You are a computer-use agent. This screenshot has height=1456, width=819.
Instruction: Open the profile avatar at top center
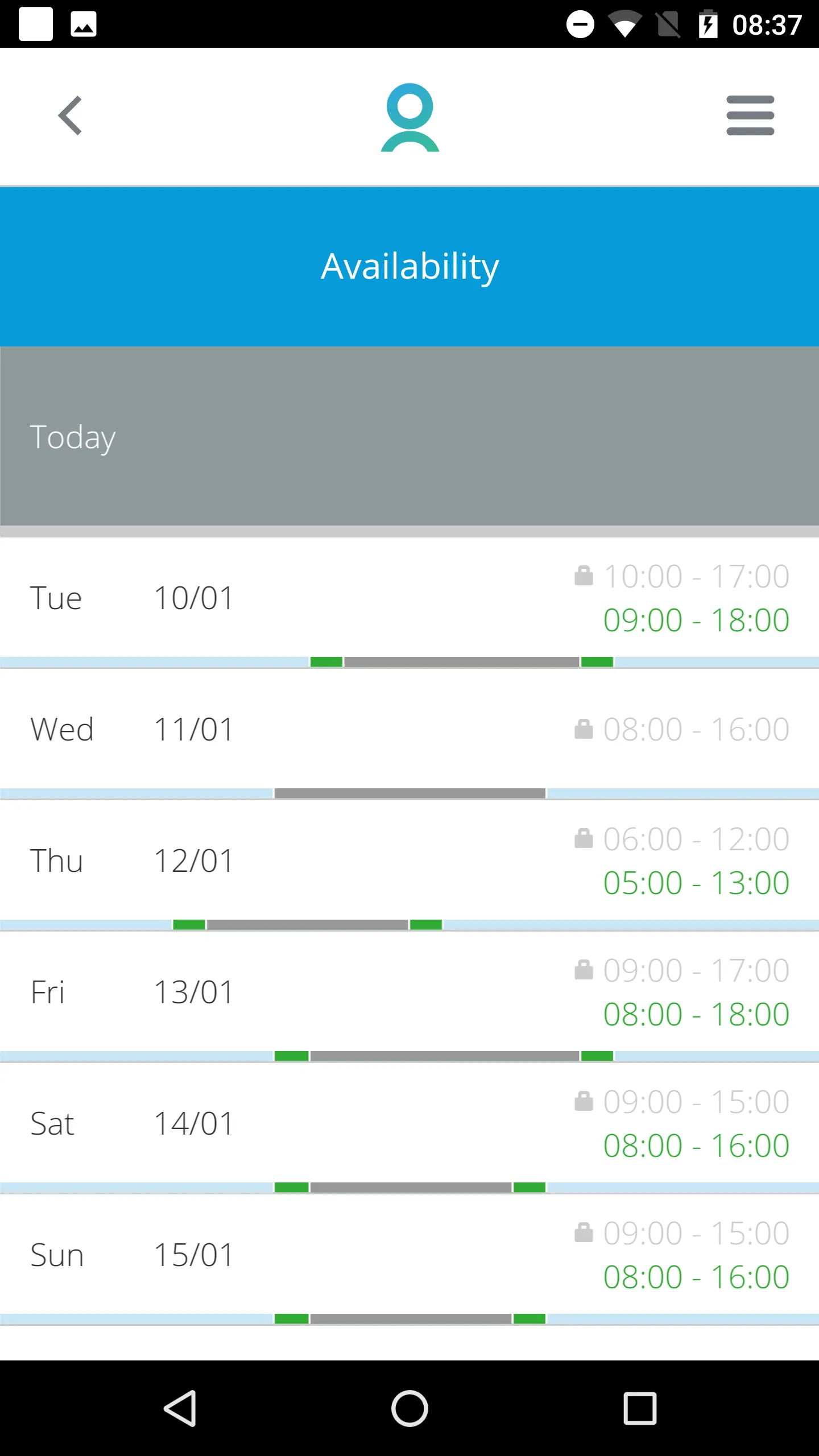(409, 118)
